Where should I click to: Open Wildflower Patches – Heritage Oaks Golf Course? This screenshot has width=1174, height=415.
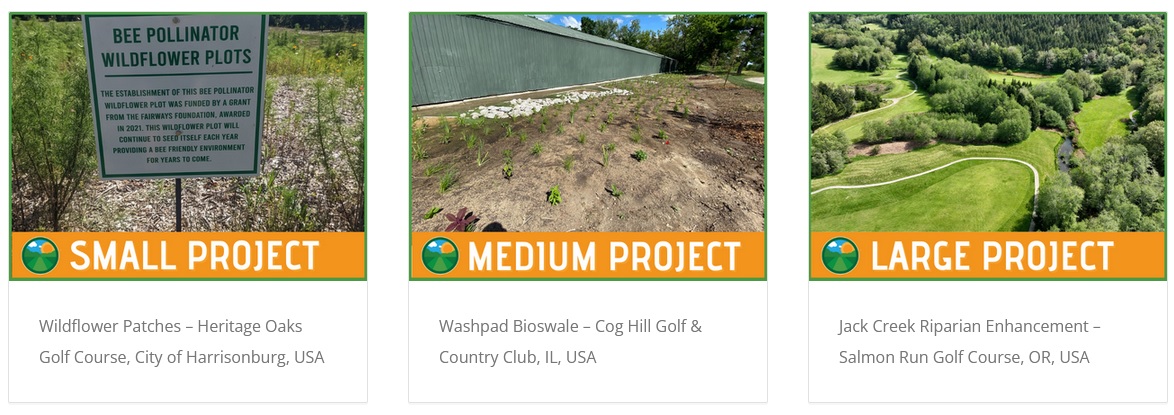coord(181,341)
